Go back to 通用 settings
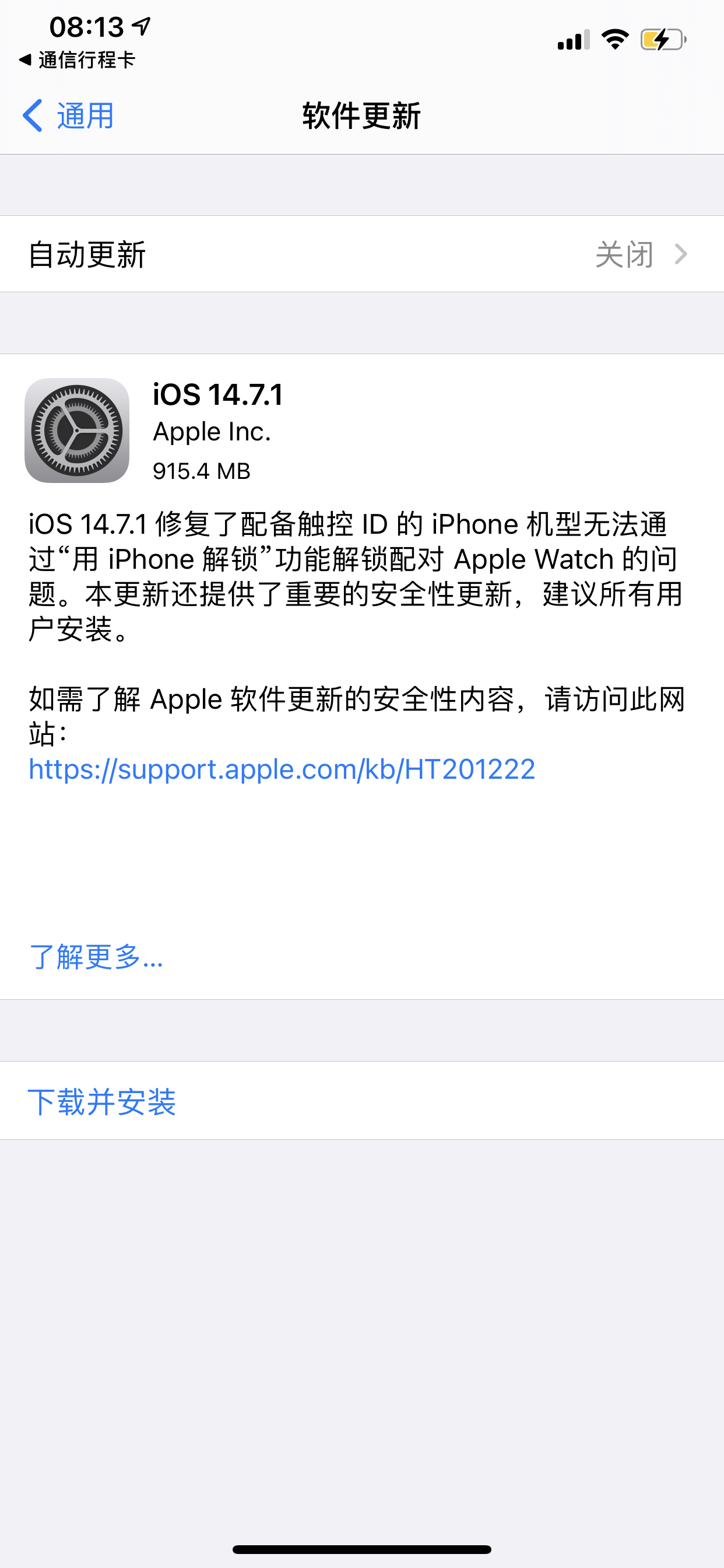Image resolution: width=724 pixels, height=1568 pixels. [x=68, y=116]
